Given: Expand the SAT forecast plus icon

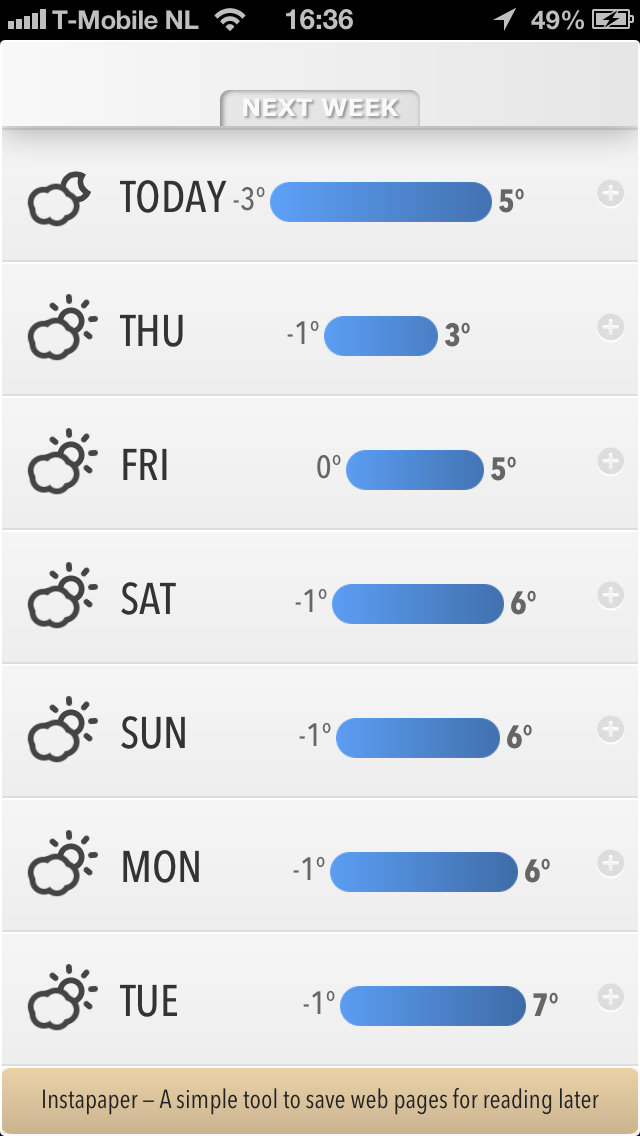Looking at the screenshot, I should click(610, 596).
